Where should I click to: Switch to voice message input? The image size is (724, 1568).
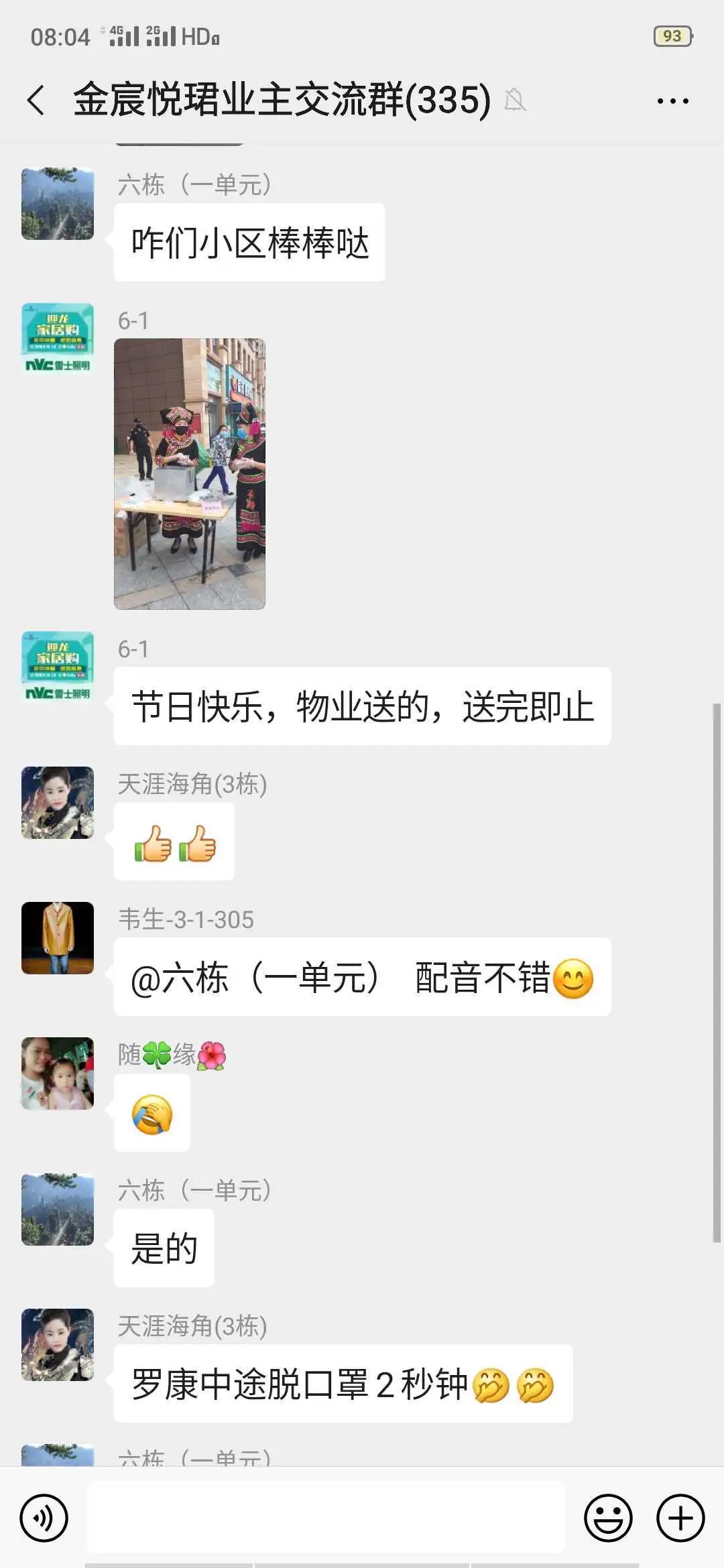44,1518
